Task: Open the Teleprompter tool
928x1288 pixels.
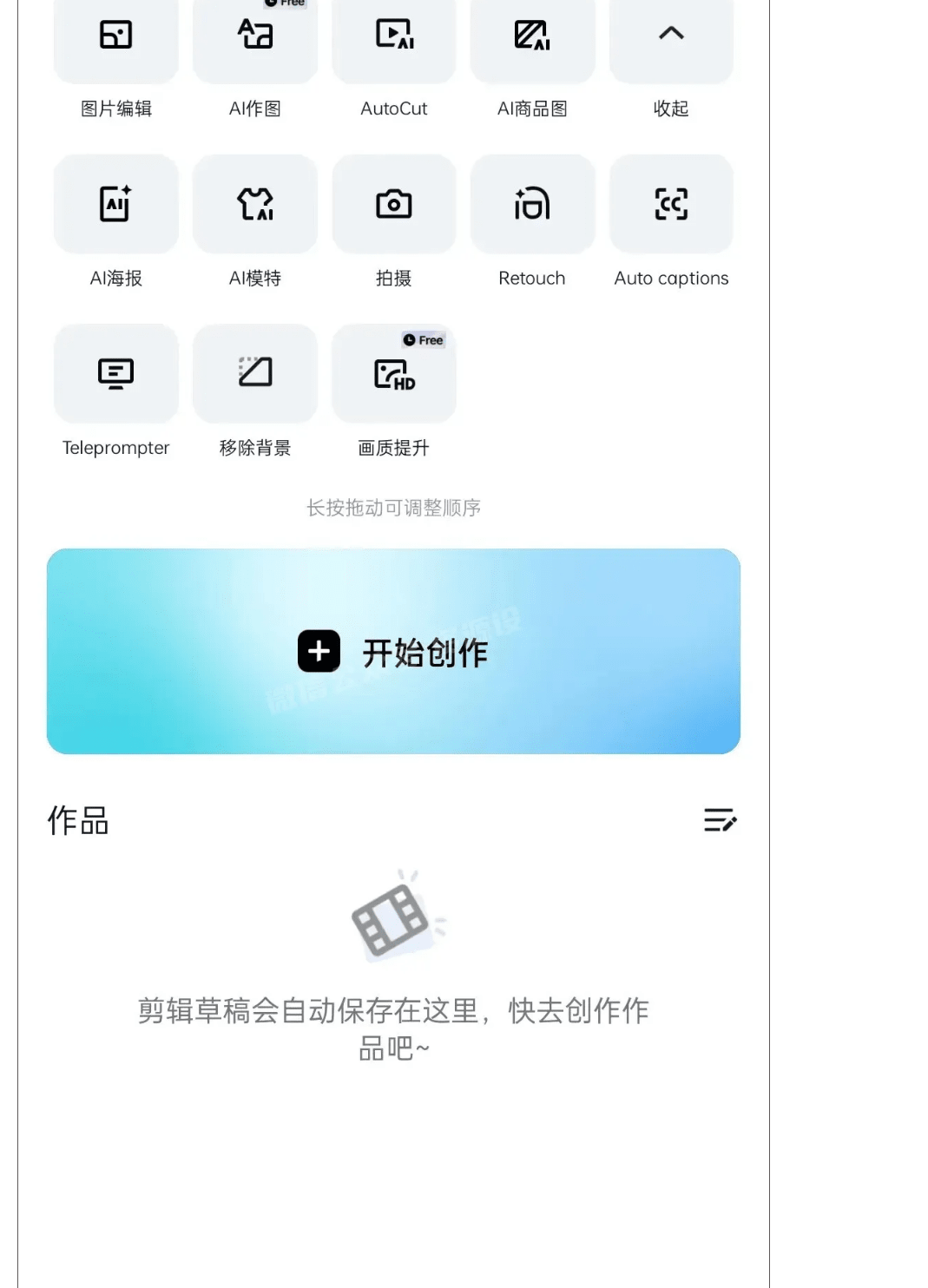Action: click(x=115, y=374)
